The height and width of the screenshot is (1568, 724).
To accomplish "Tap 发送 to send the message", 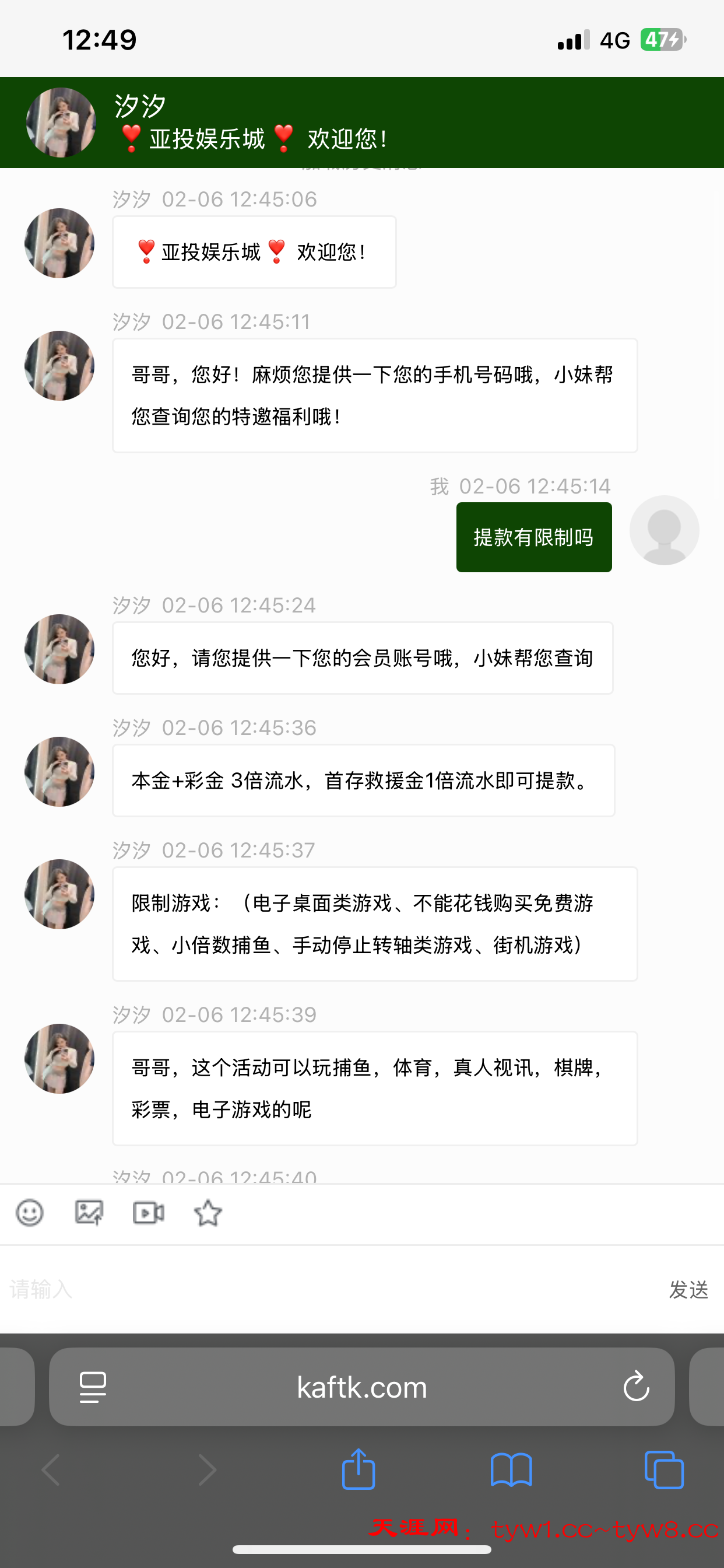I will (688, 1289).
